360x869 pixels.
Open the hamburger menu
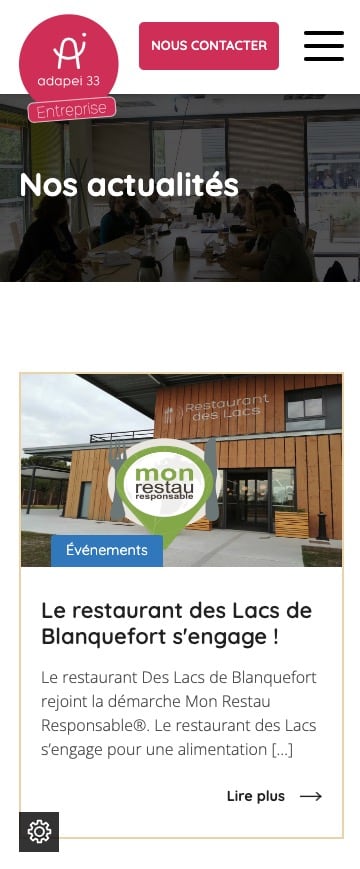click(x=324, y=46)
